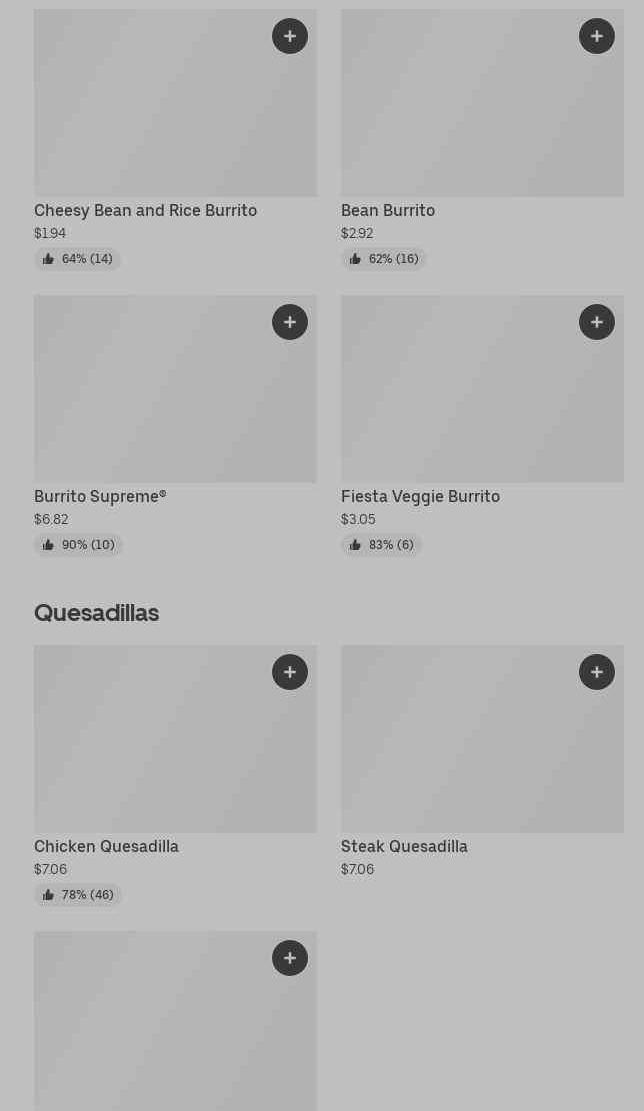Add Chicken Quesadilla to cart
Screen dimensions: 644x1111
coord(290,672)
